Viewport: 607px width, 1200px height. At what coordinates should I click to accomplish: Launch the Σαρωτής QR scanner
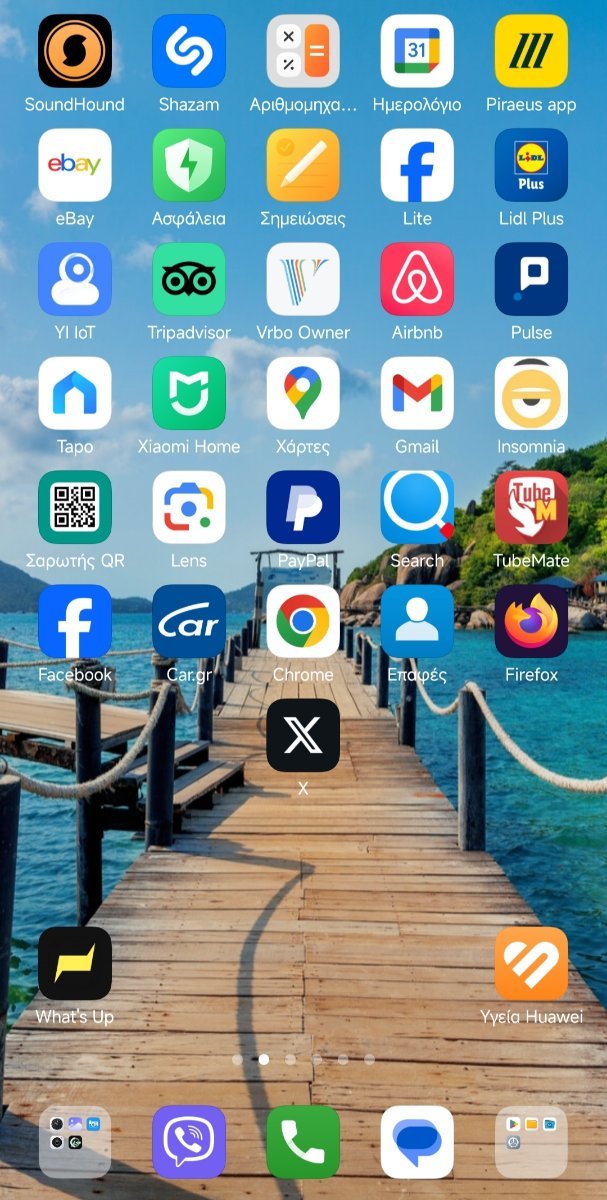point(75,507)
